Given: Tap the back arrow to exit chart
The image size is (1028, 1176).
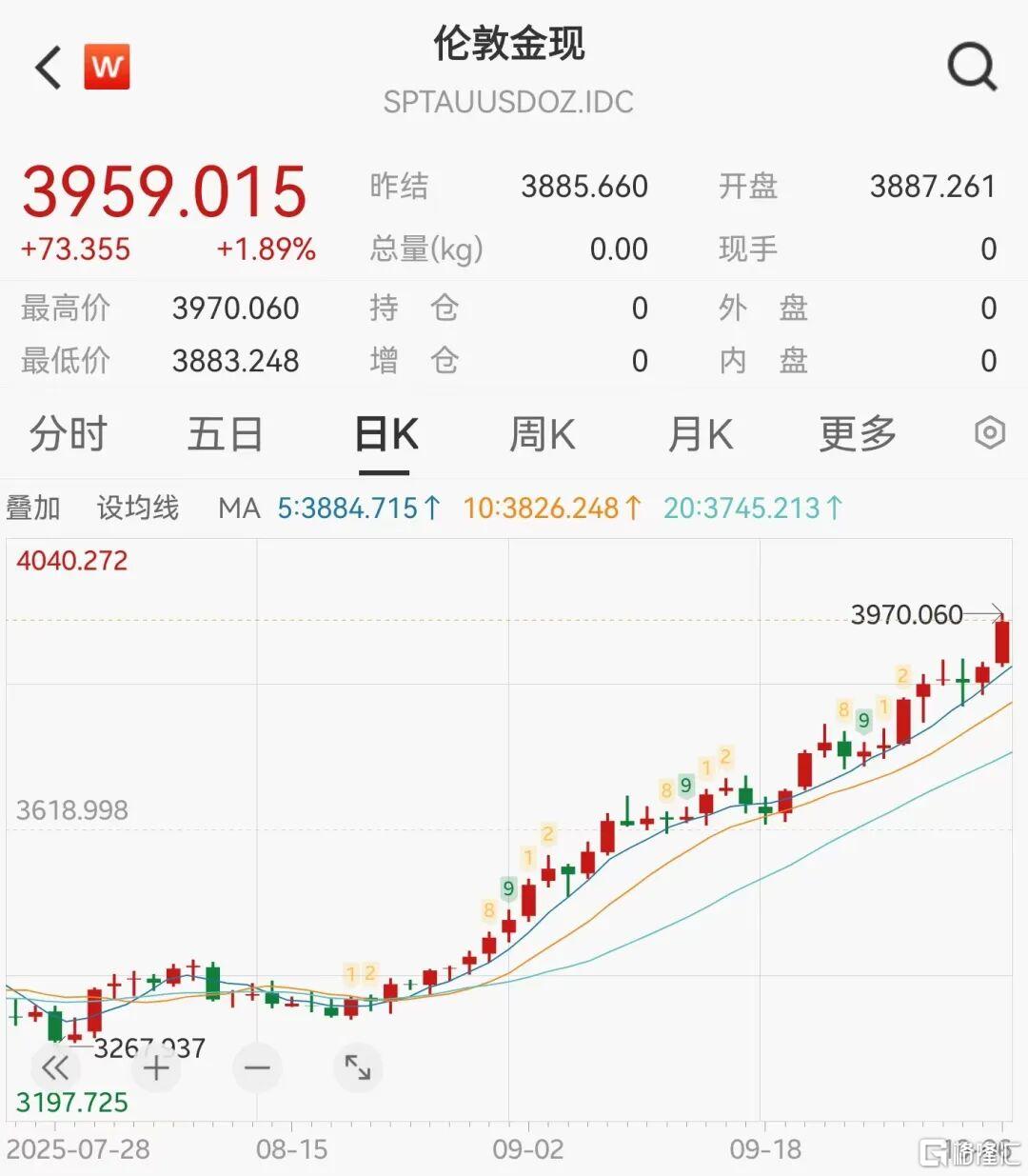Looking at the screenshot, I should point(47,67).
